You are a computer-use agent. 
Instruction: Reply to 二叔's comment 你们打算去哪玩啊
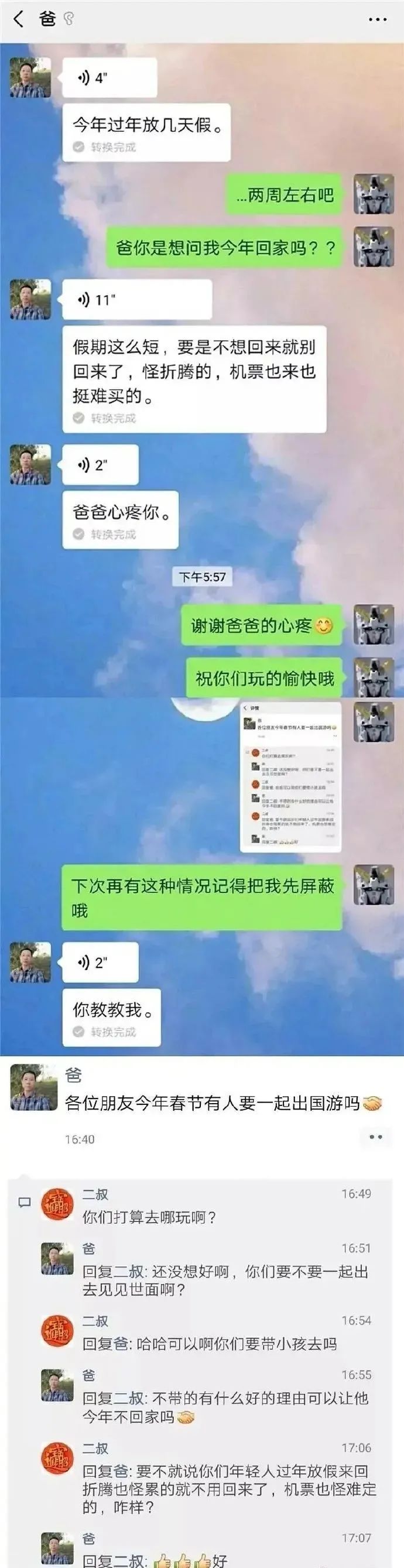coord(149,1217)
